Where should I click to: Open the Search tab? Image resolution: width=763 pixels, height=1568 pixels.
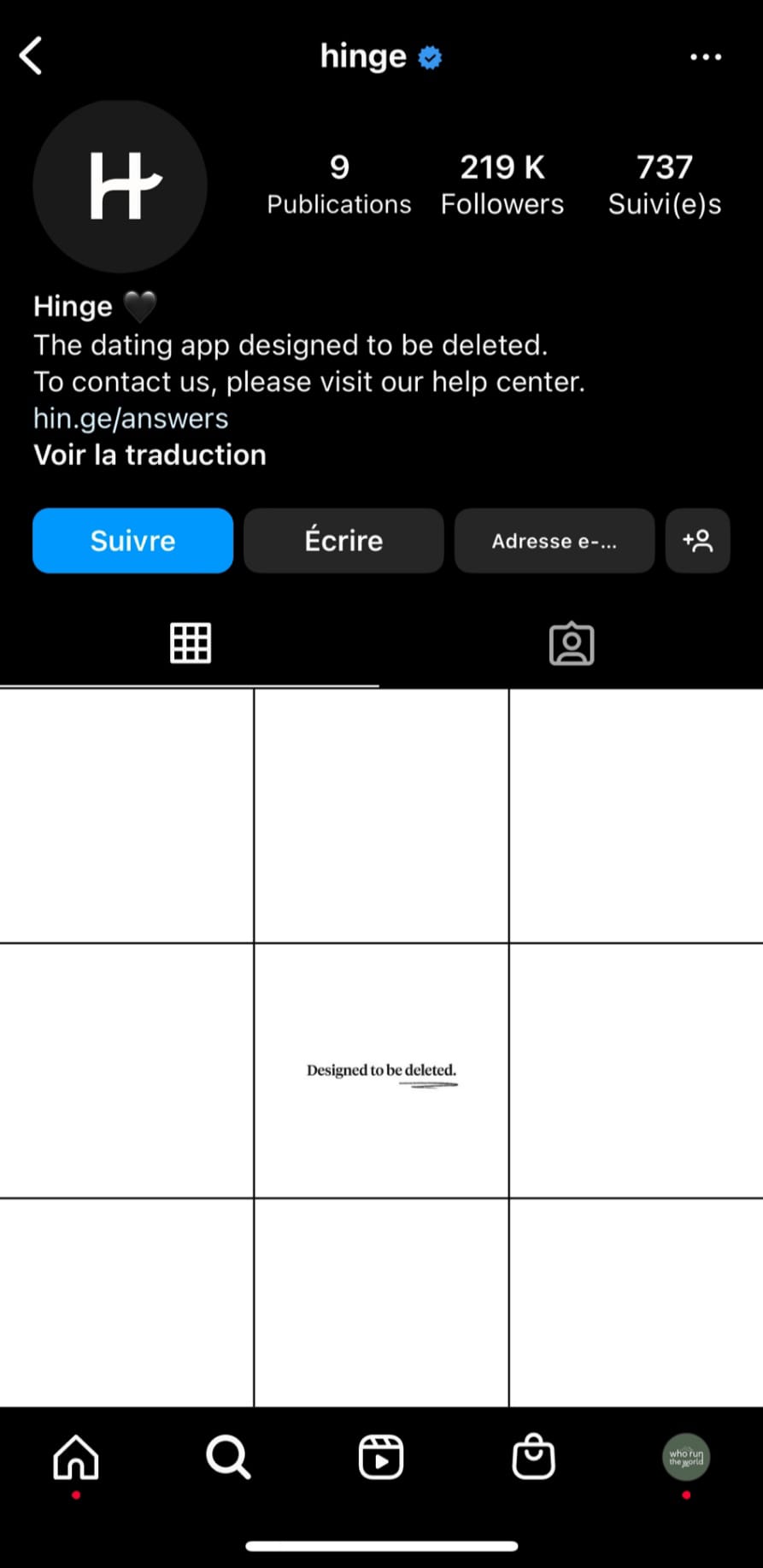[228, 1458]
